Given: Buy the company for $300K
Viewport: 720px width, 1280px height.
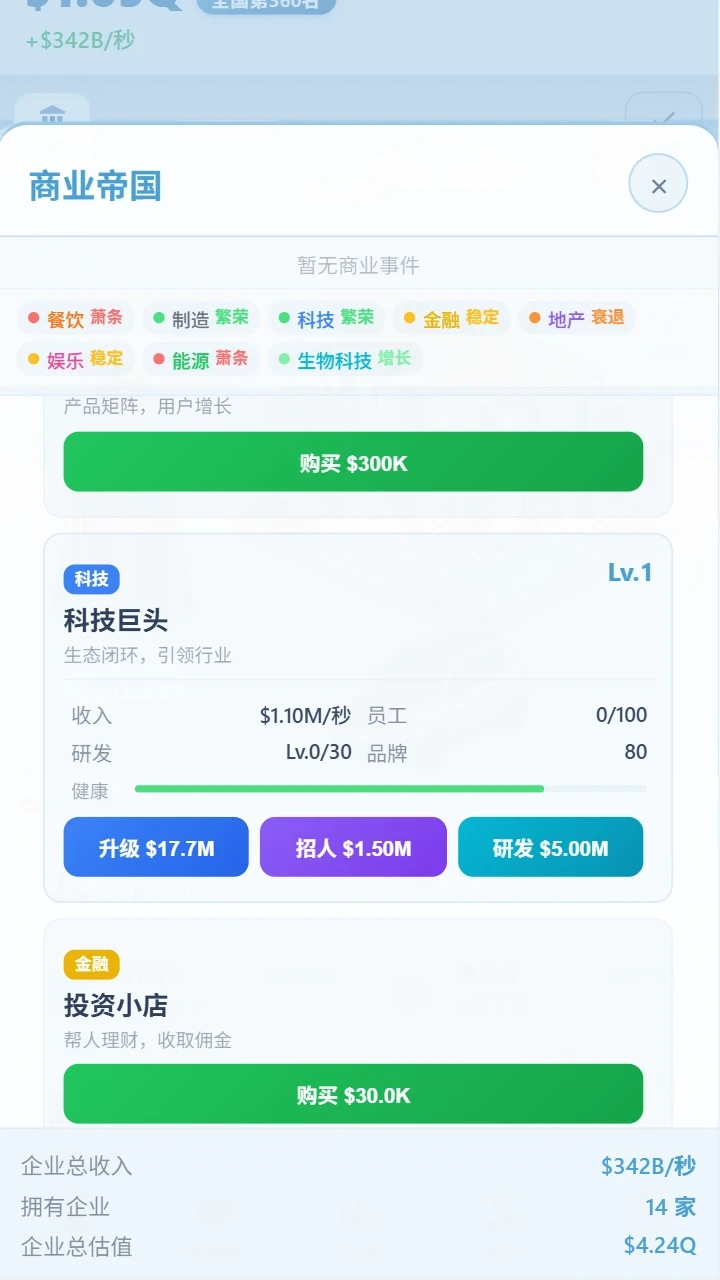Looking at the screenshot, I should pyautogui.click(x=353, y=462).
